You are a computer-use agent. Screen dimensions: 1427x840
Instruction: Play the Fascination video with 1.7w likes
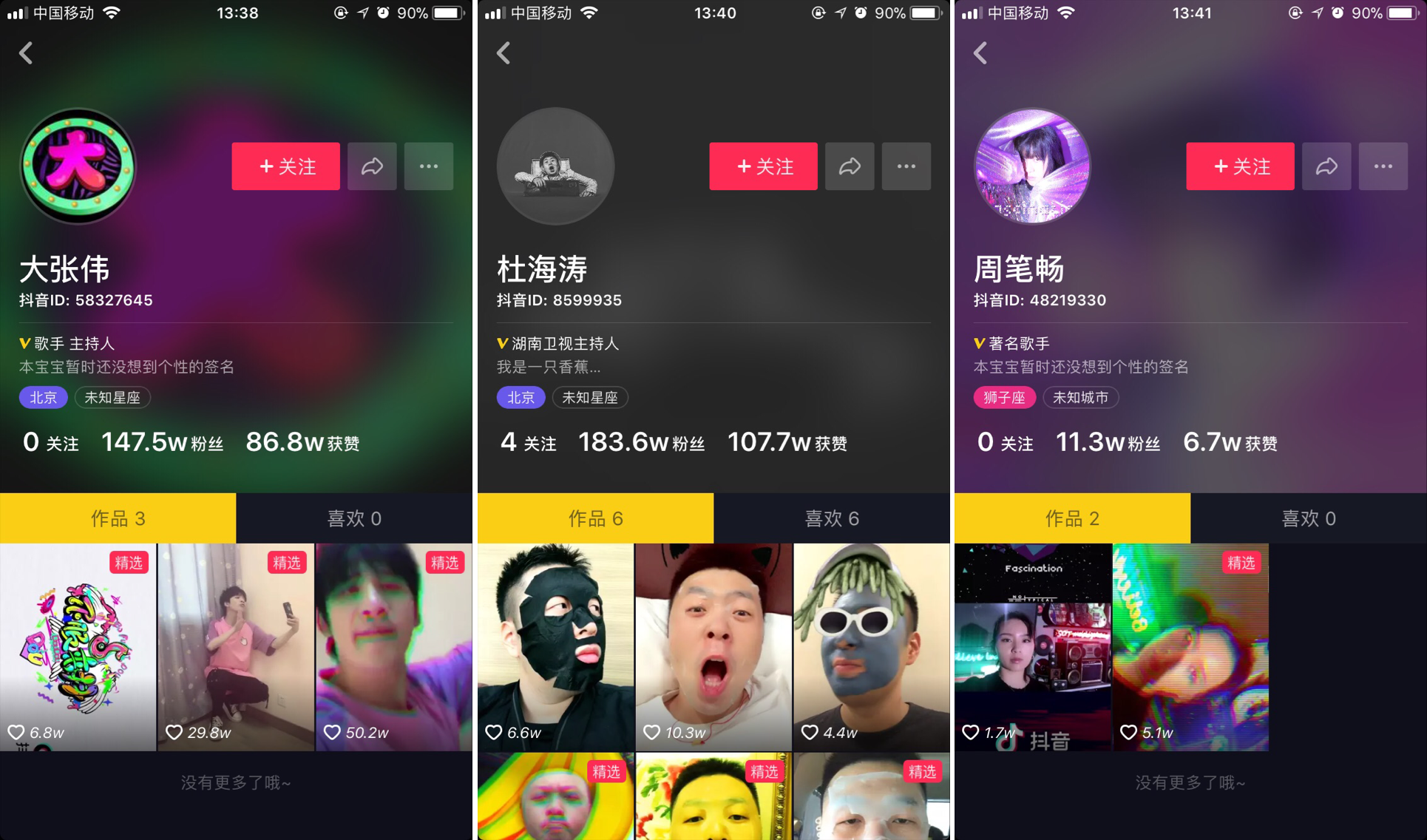[1033, 647]
